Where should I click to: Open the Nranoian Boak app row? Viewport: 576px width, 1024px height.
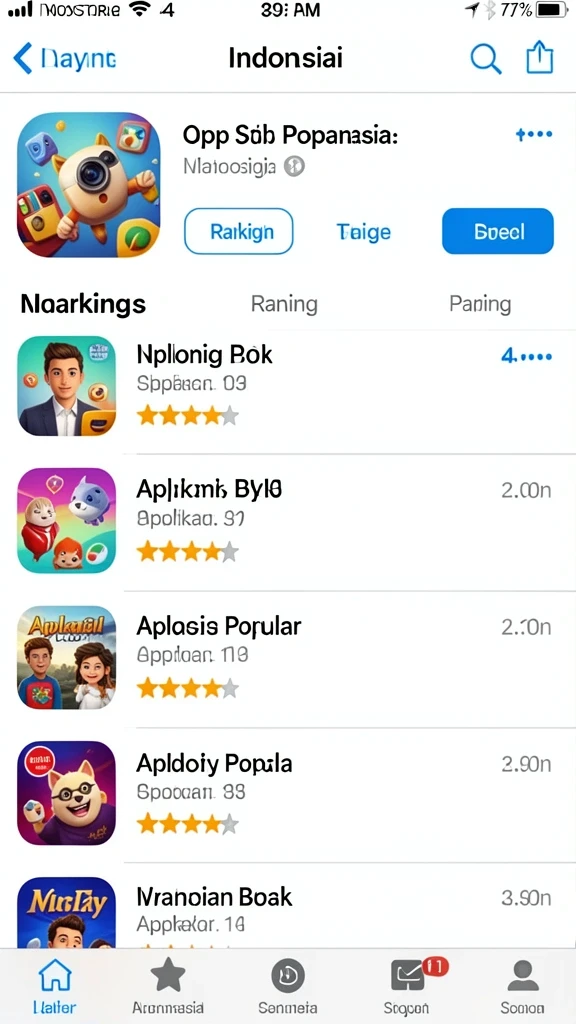point(288,905)
